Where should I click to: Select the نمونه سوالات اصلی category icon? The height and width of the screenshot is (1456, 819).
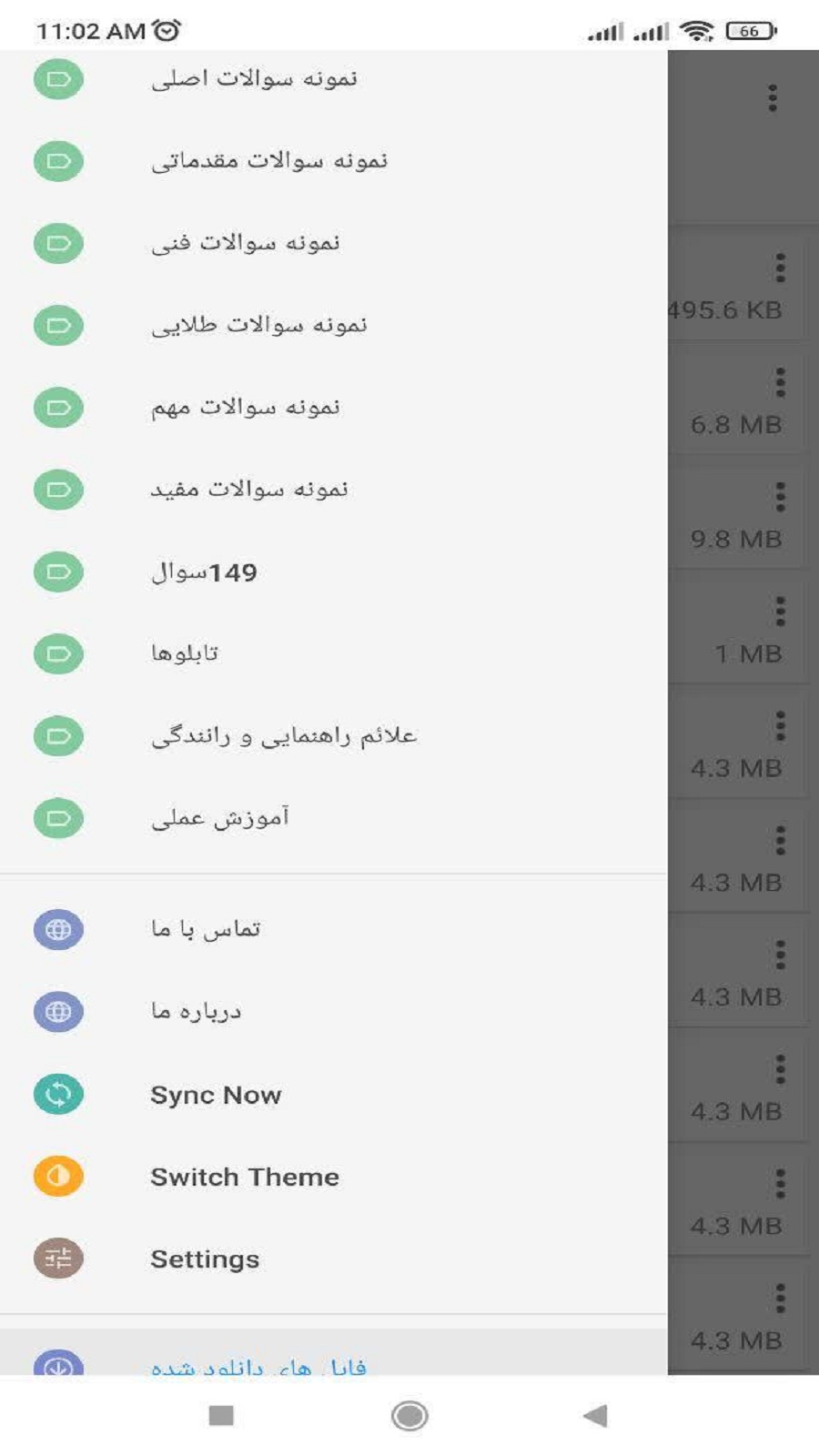pos(57,79)
